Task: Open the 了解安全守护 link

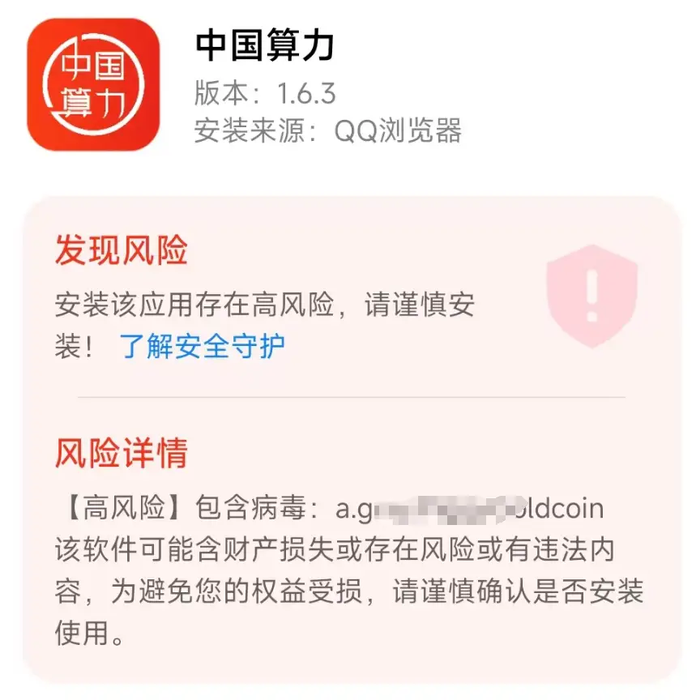Action: (x=202, y=346)
